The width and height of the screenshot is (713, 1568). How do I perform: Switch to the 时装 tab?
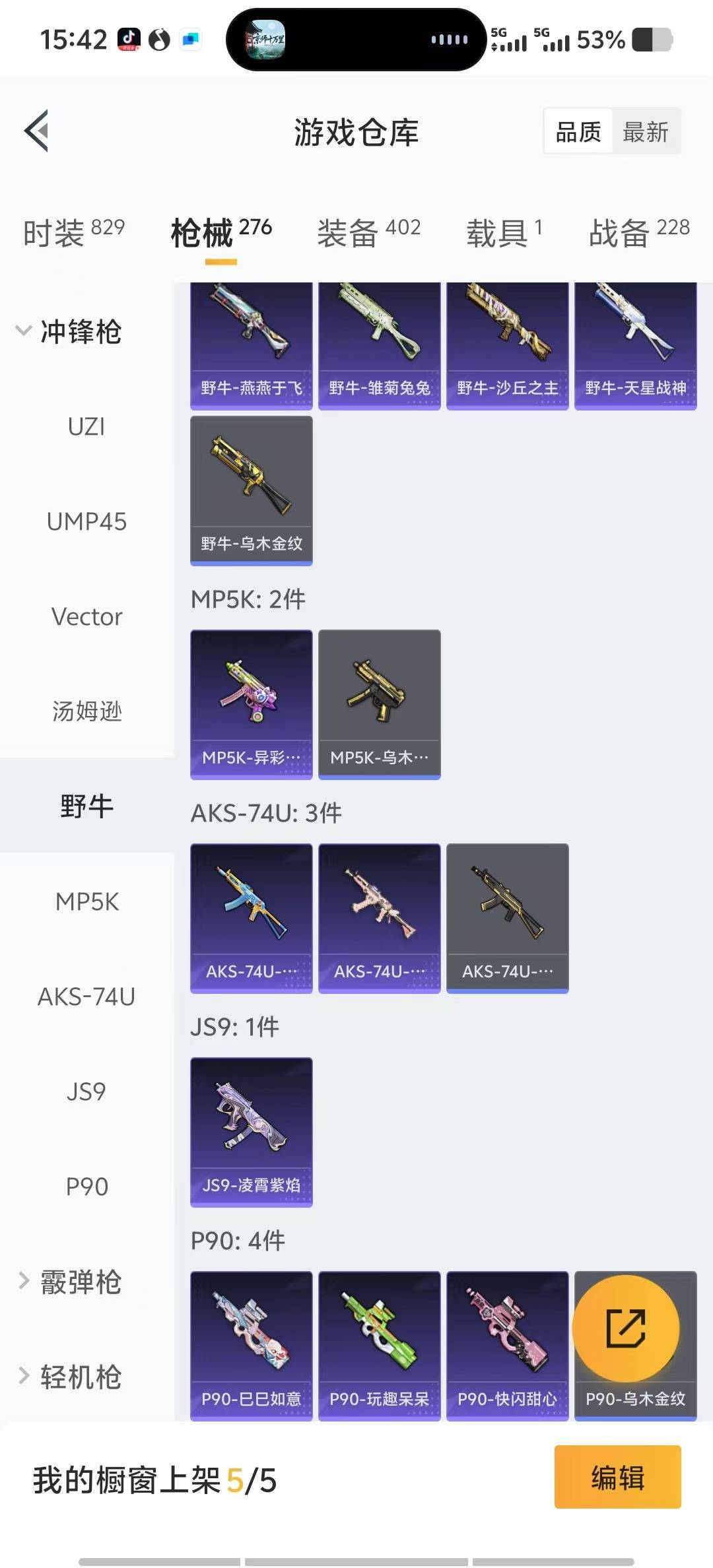[x=73, y=232]
